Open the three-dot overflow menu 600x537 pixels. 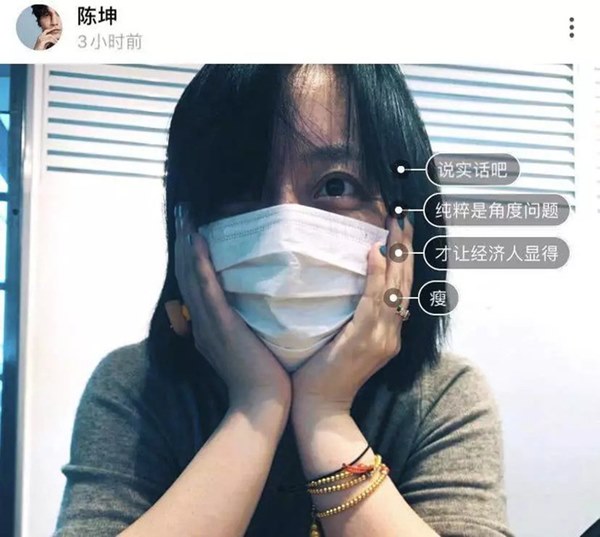click(x=571, y=28)
